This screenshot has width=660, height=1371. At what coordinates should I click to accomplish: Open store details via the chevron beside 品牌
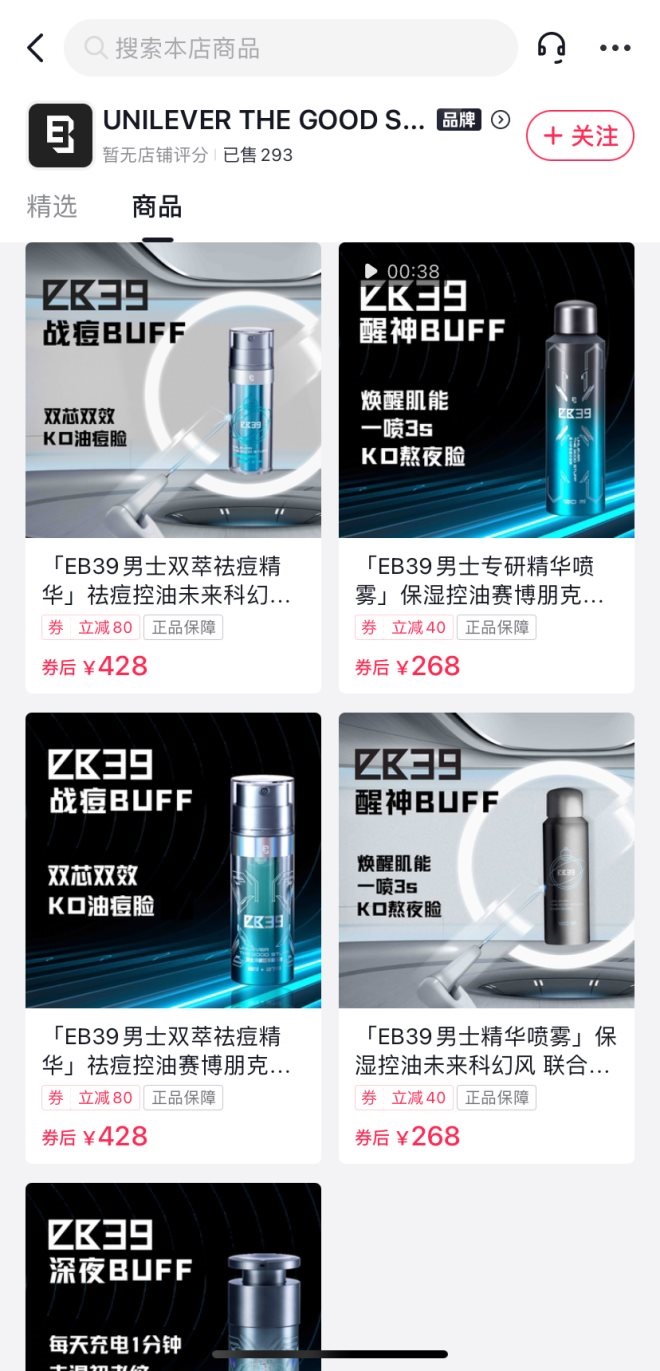click(501, 120)
